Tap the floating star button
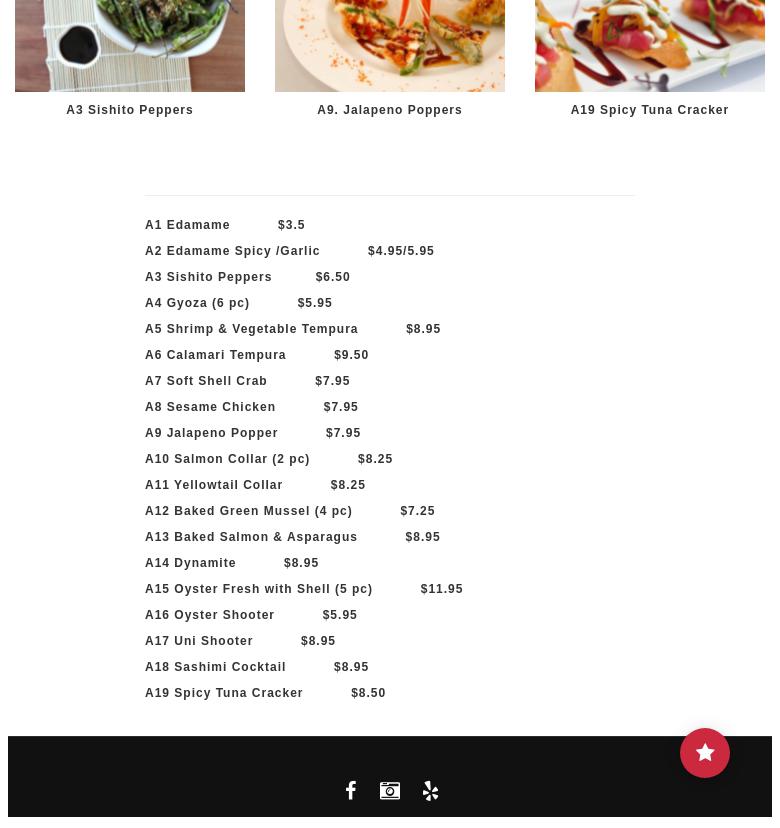 (x=705, y=753)
